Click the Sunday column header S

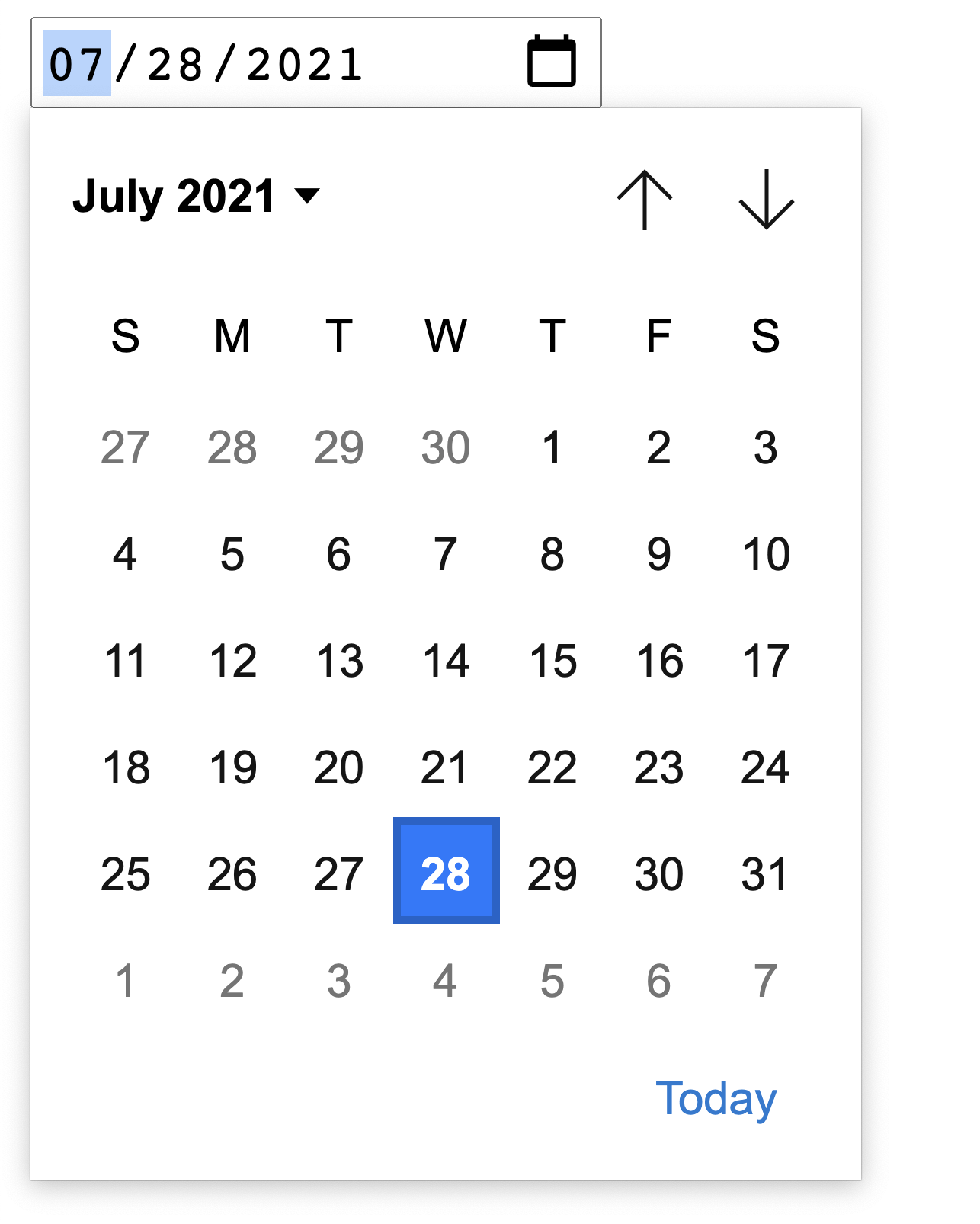(x=127, y=338)
